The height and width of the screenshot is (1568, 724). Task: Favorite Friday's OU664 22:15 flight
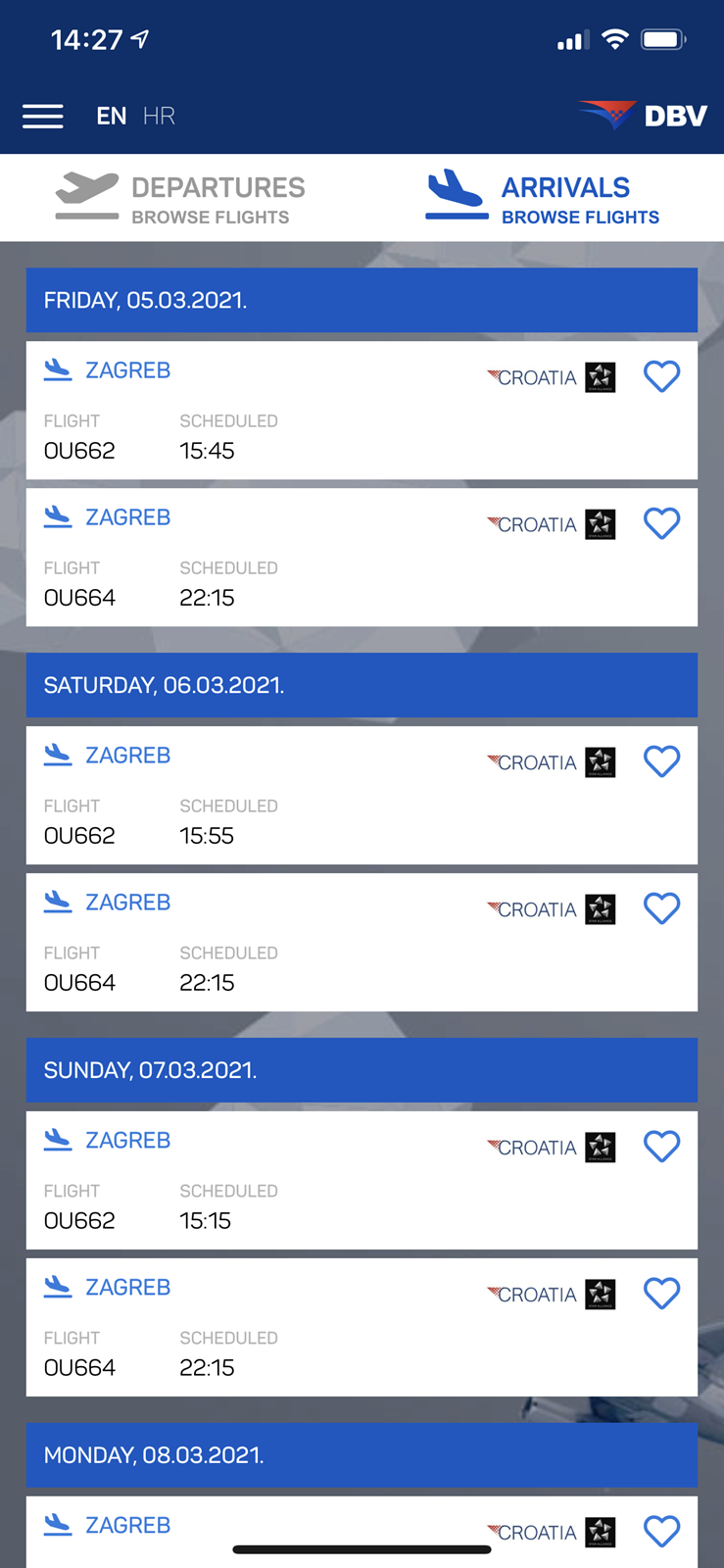coord(662,523)
